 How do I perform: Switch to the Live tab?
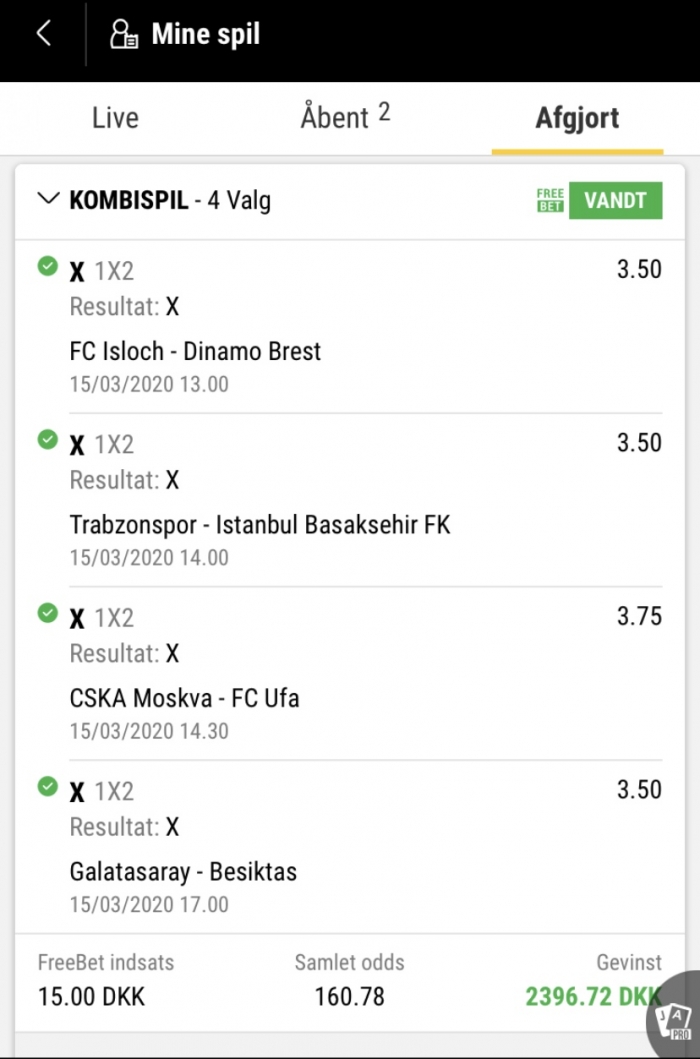coord(115,118)
